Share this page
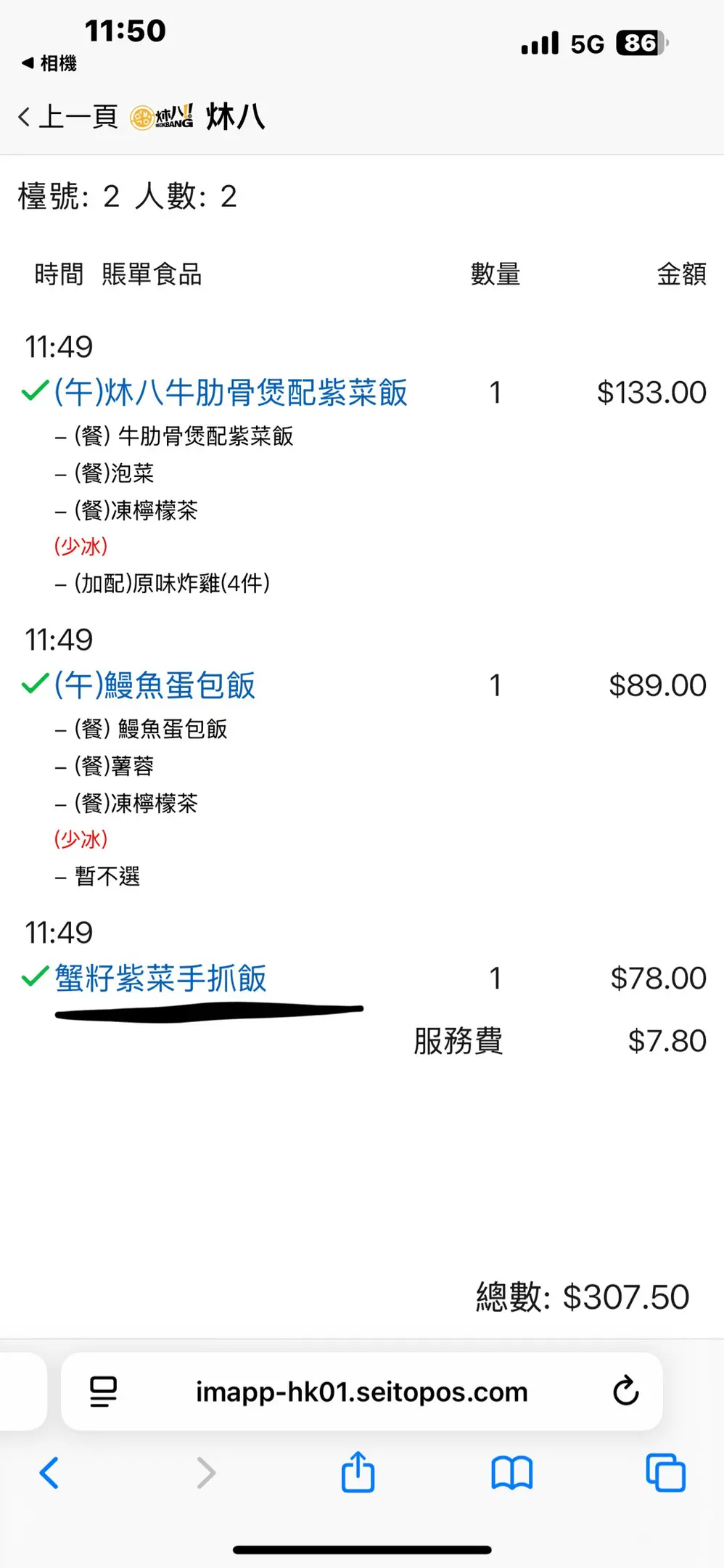Image resolution: width=724 pixels, height=1568 pixels. point(358,1473)
